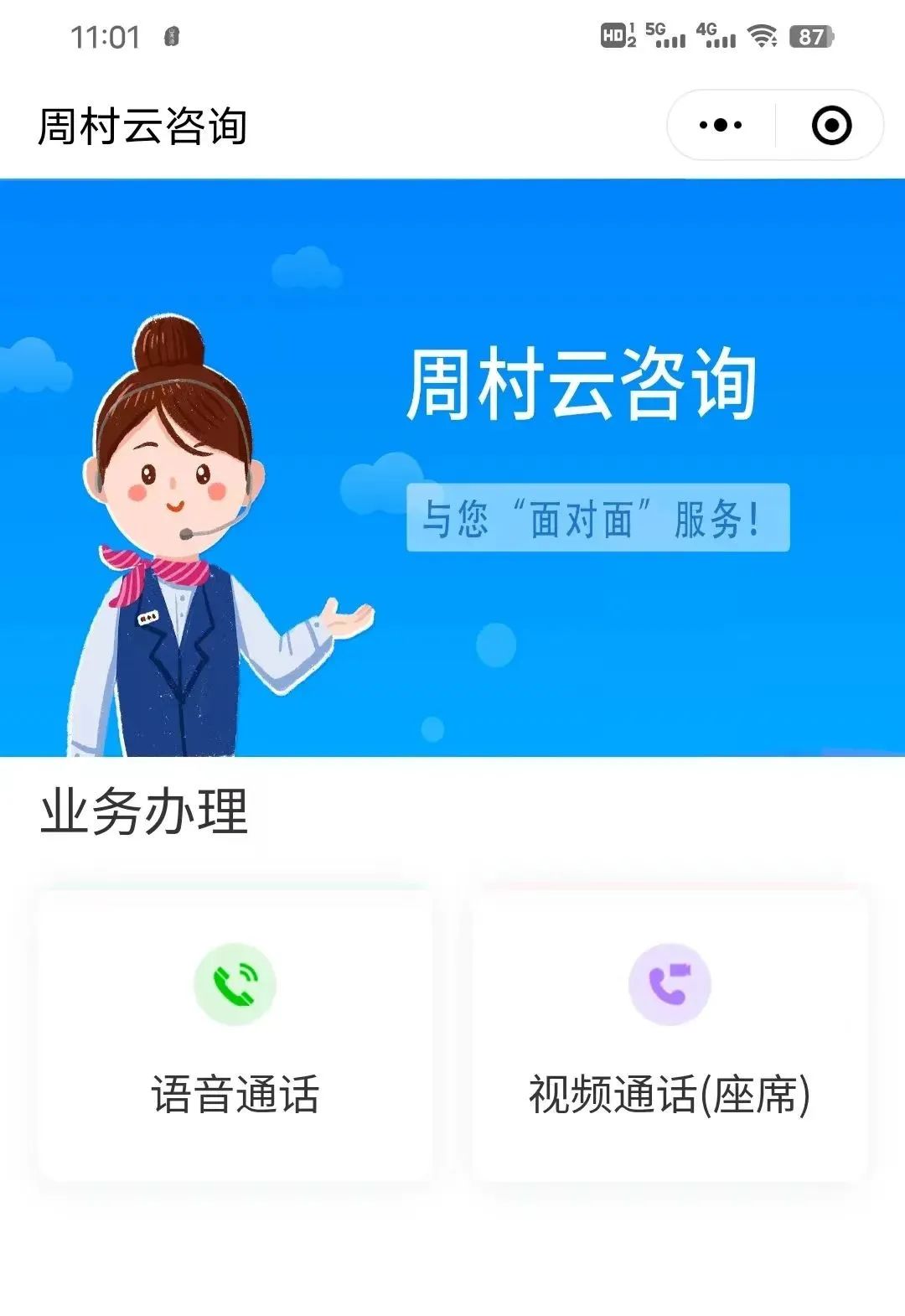
Task: Open the mini program more options menu
Action: 721,126
